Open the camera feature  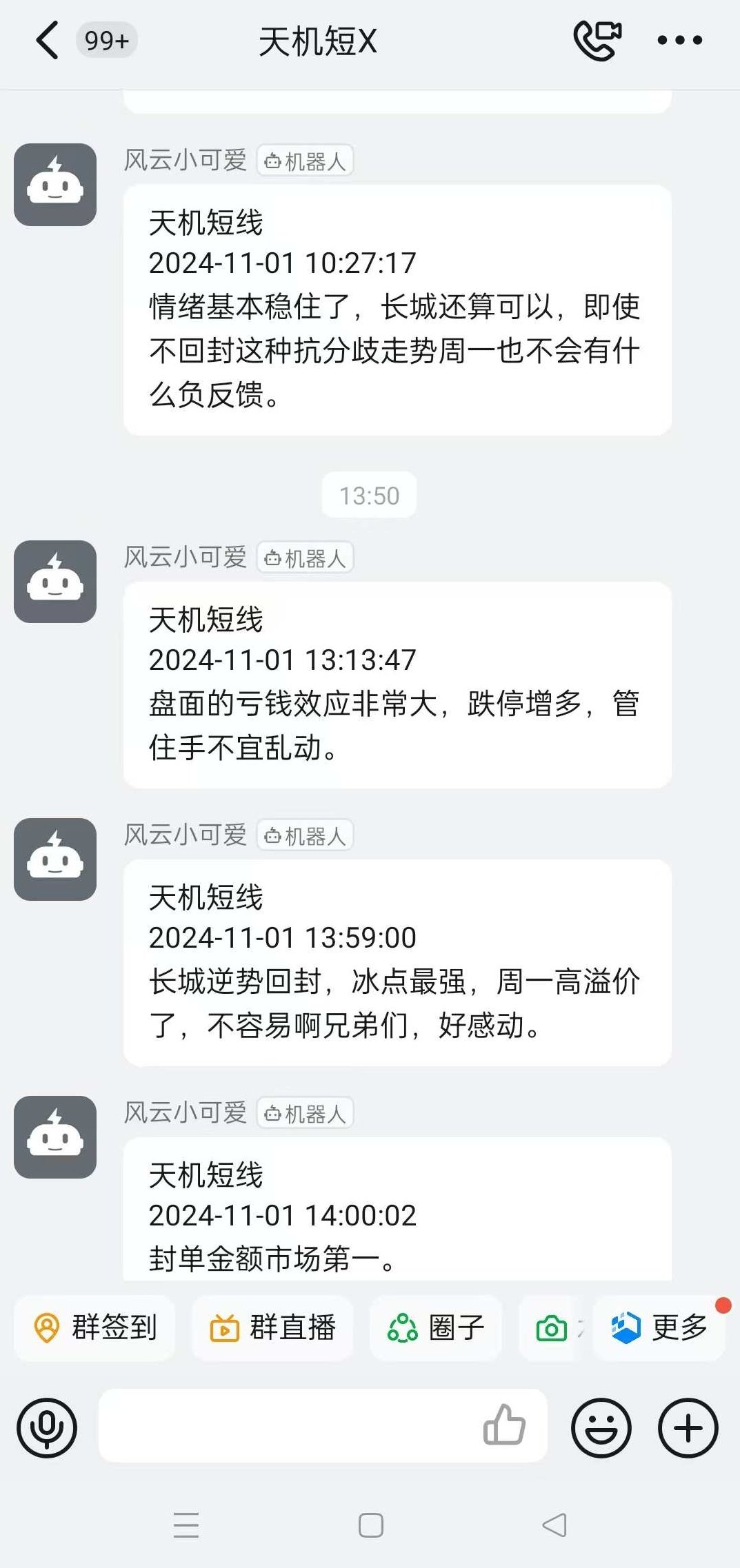pos(552,1327)
